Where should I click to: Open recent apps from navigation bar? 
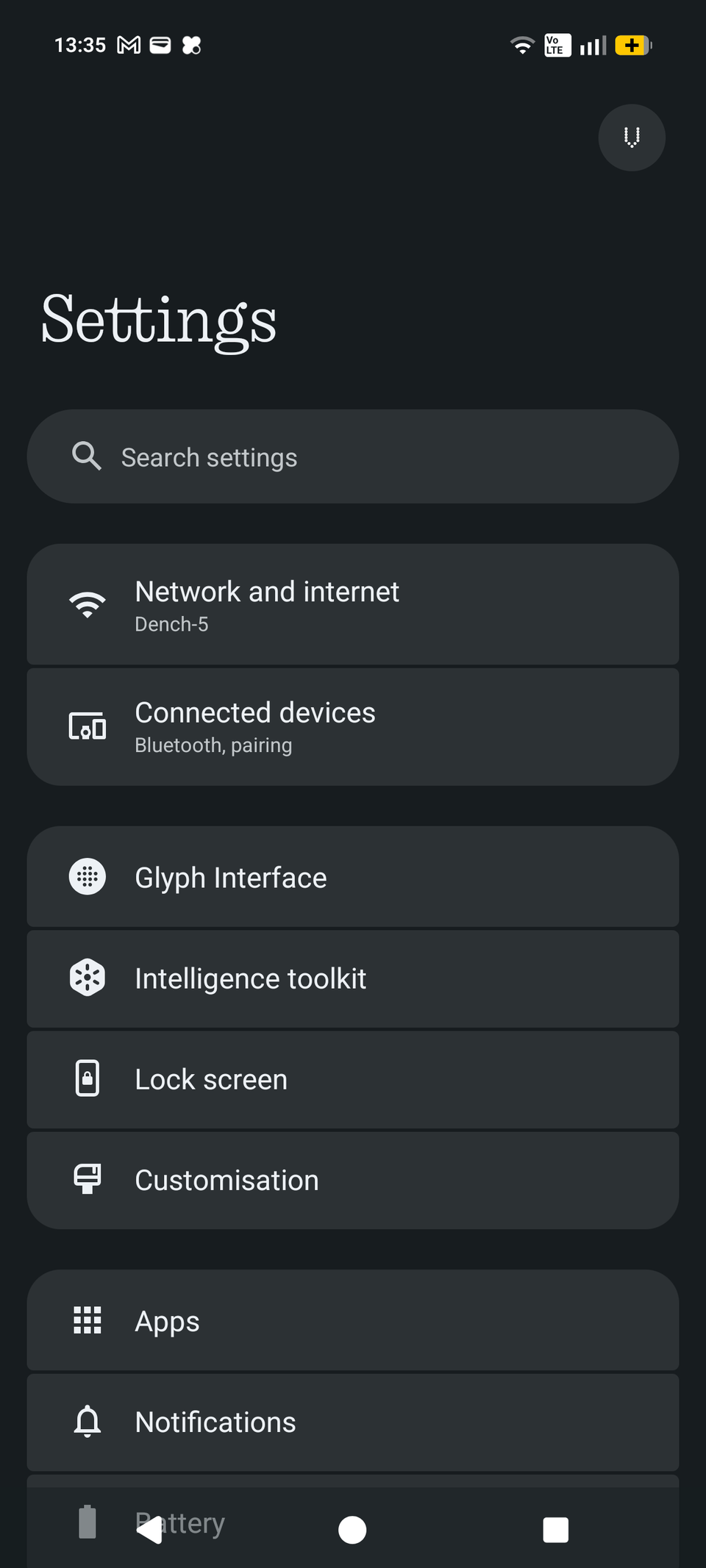[555, 1530]
